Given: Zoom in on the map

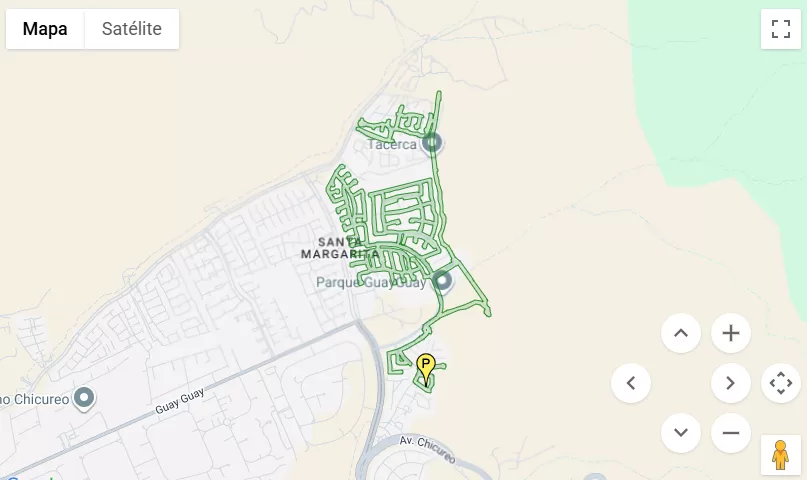Looking at the screenshot, I should pos(731,333).
